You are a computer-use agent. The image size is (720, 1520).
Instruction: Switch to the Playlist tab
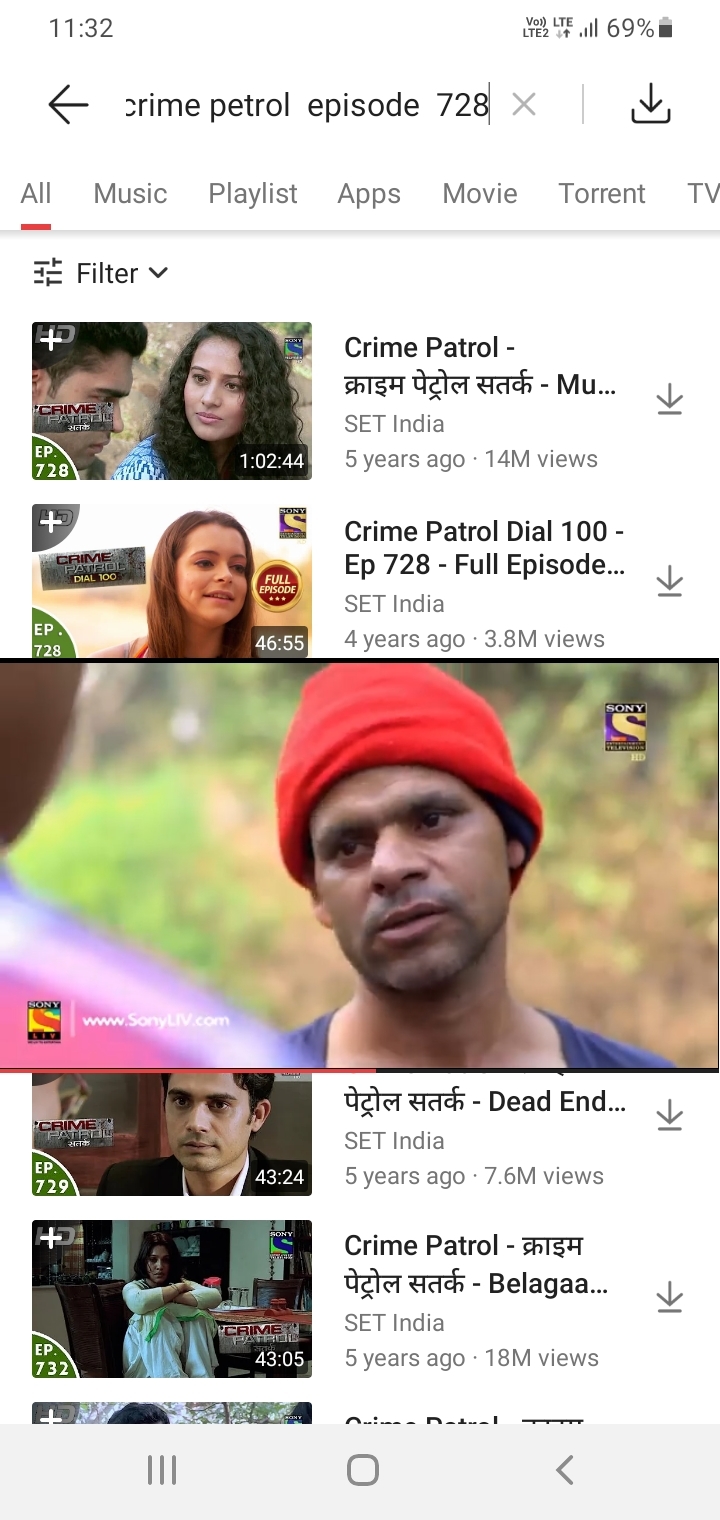pyautogui.click(x=252, y=193)
